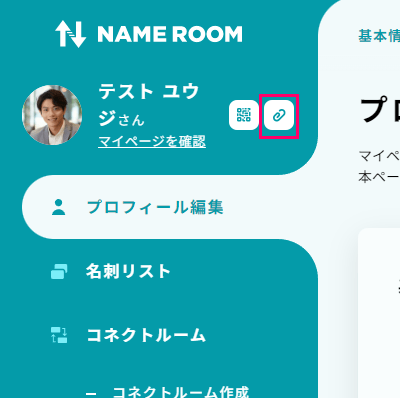
Task: Open the QR code button
Action: [244, 115]
